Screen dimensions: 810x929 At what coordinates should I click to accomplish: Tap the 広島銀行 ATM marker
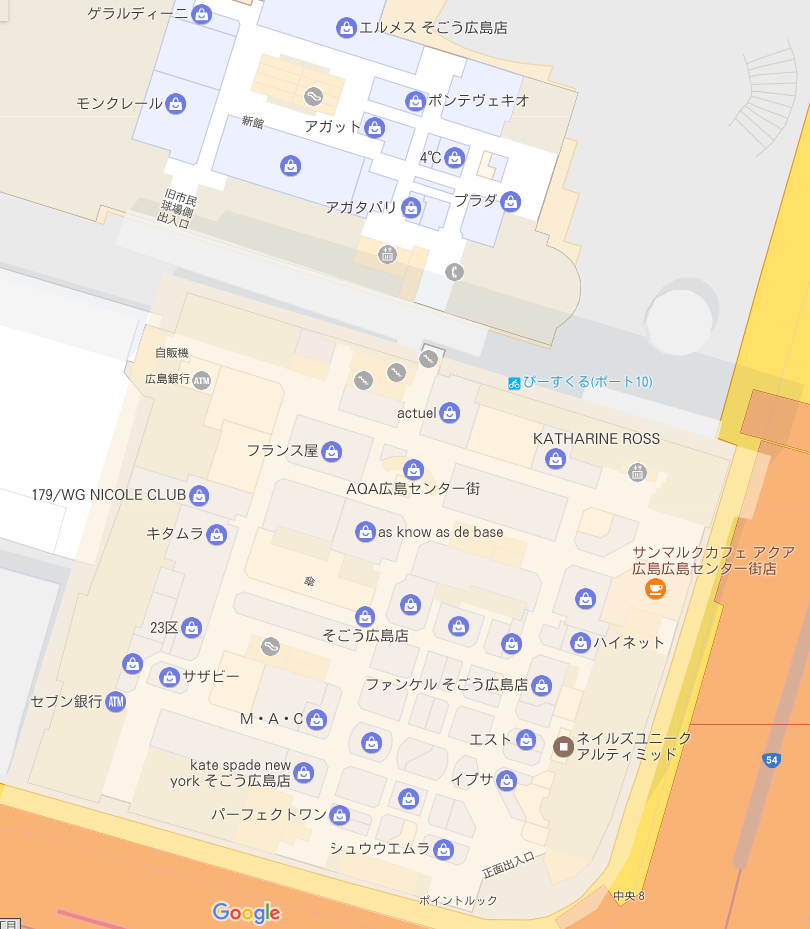click(x=201, y=380)
